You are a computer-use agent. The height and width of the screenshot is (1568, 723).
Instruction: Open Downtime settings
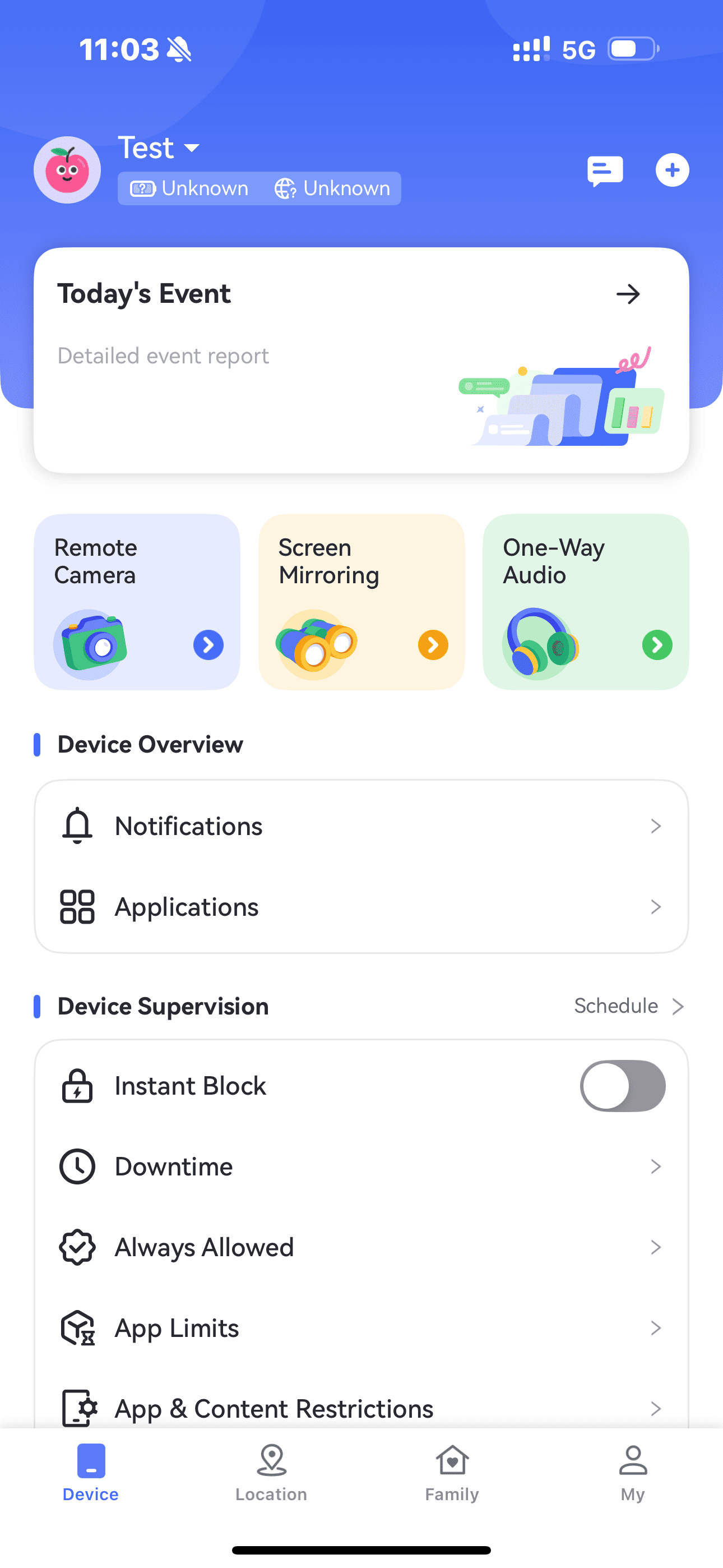[361, 1167]
